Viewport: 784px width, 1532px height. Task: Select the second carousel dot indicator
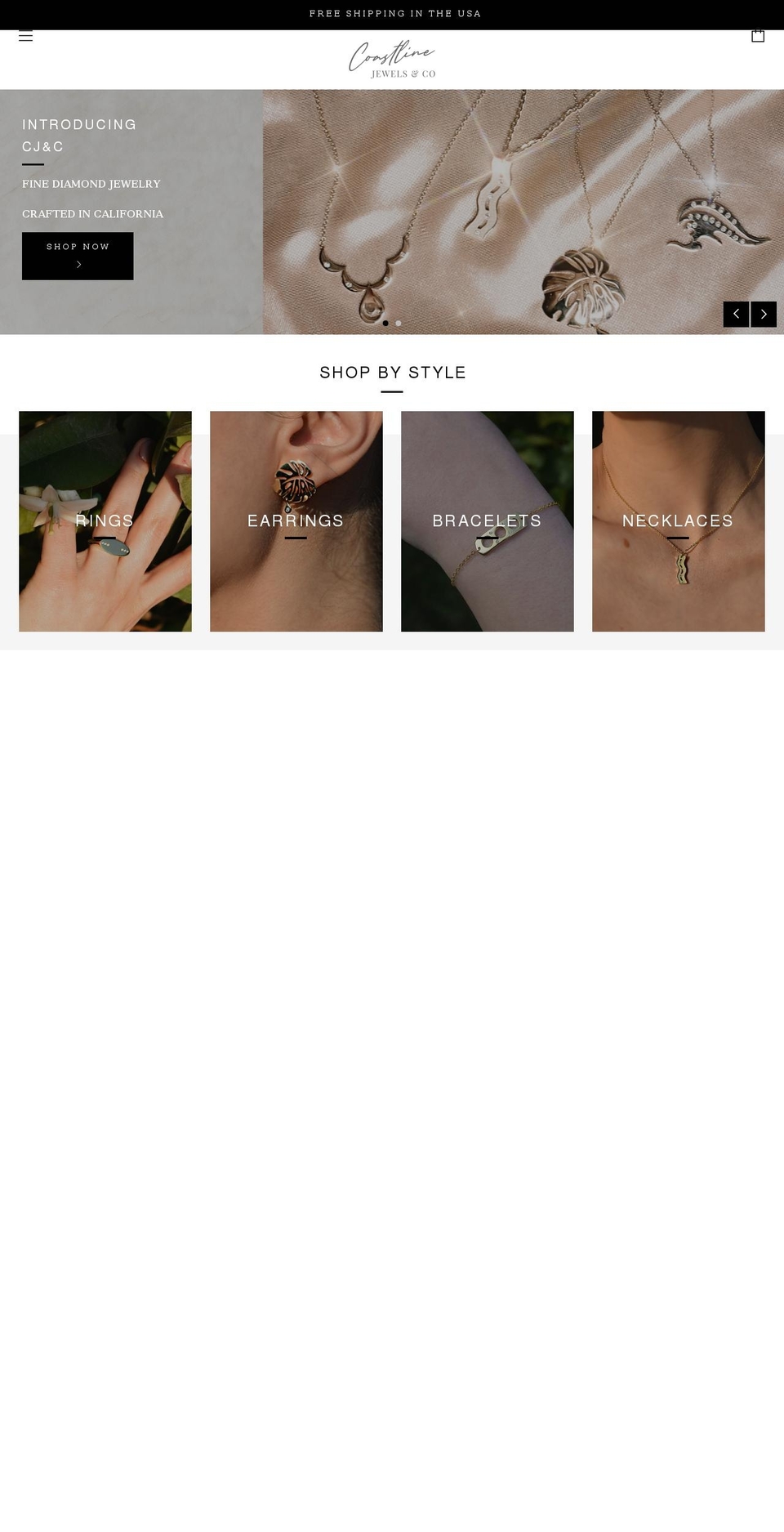tap(398, 323)
